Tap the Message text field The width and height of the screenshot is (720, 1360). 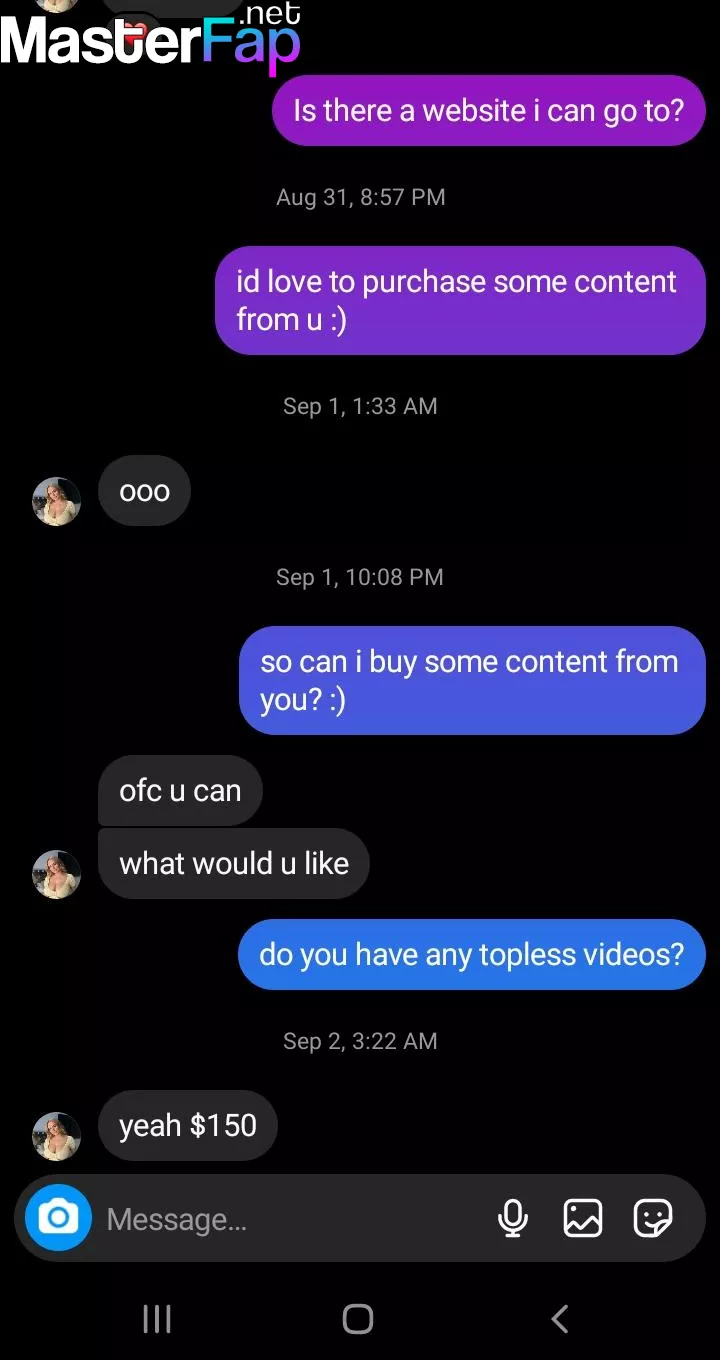(290, 1219)
